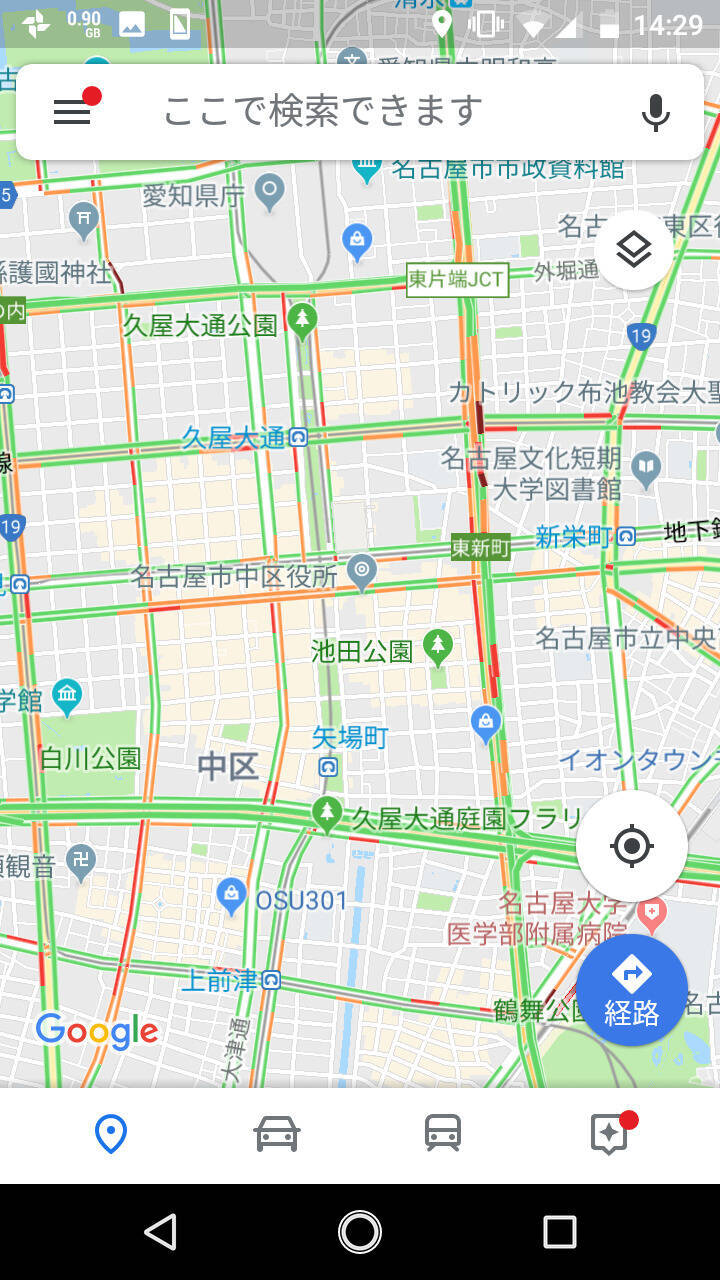Open the 愛知県庁 place marker
This screenshot has height=1280, width=720.
click(x=269, y=190)
